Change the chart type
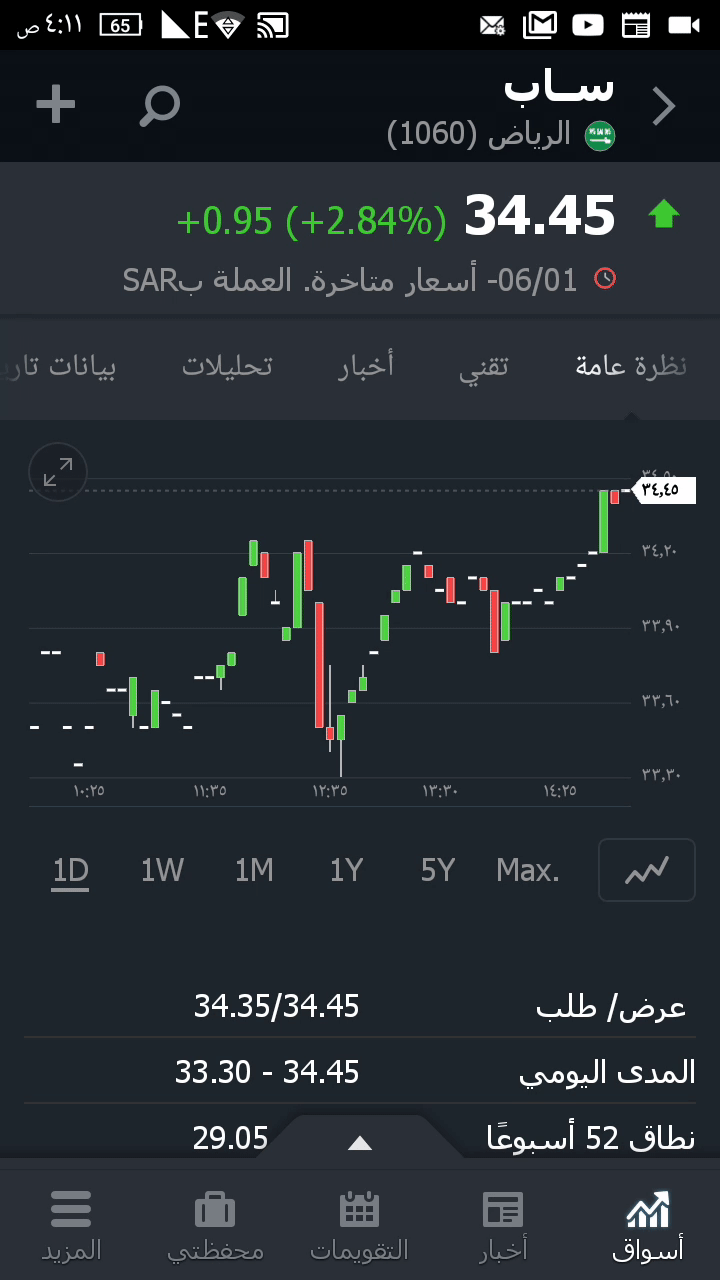Viewport: 720px width, 1280px height. pyautogui.click(x=646, y=870)
